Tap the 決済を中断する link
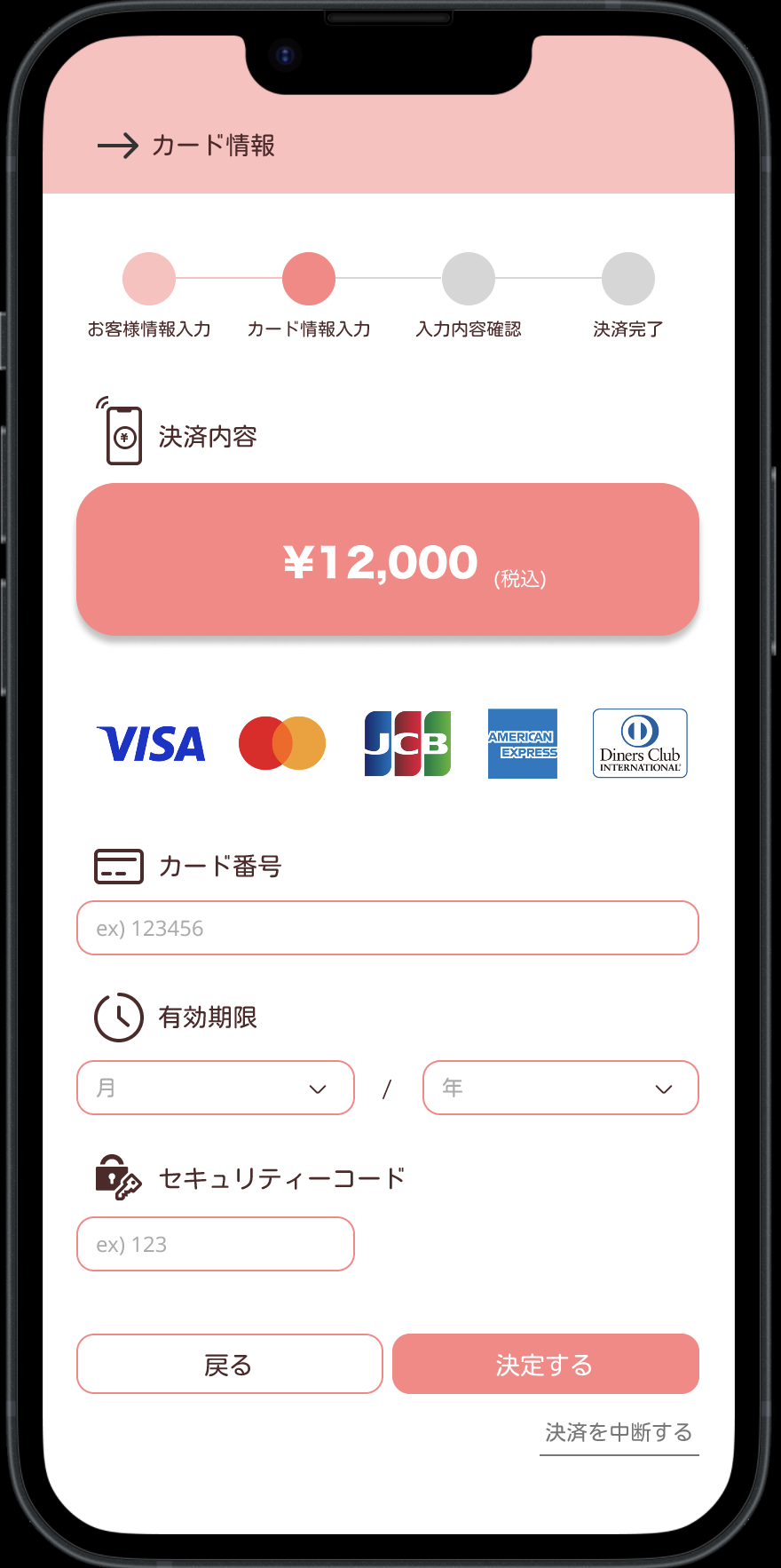Screen dimensions: 781x1568 (619, 1432)
